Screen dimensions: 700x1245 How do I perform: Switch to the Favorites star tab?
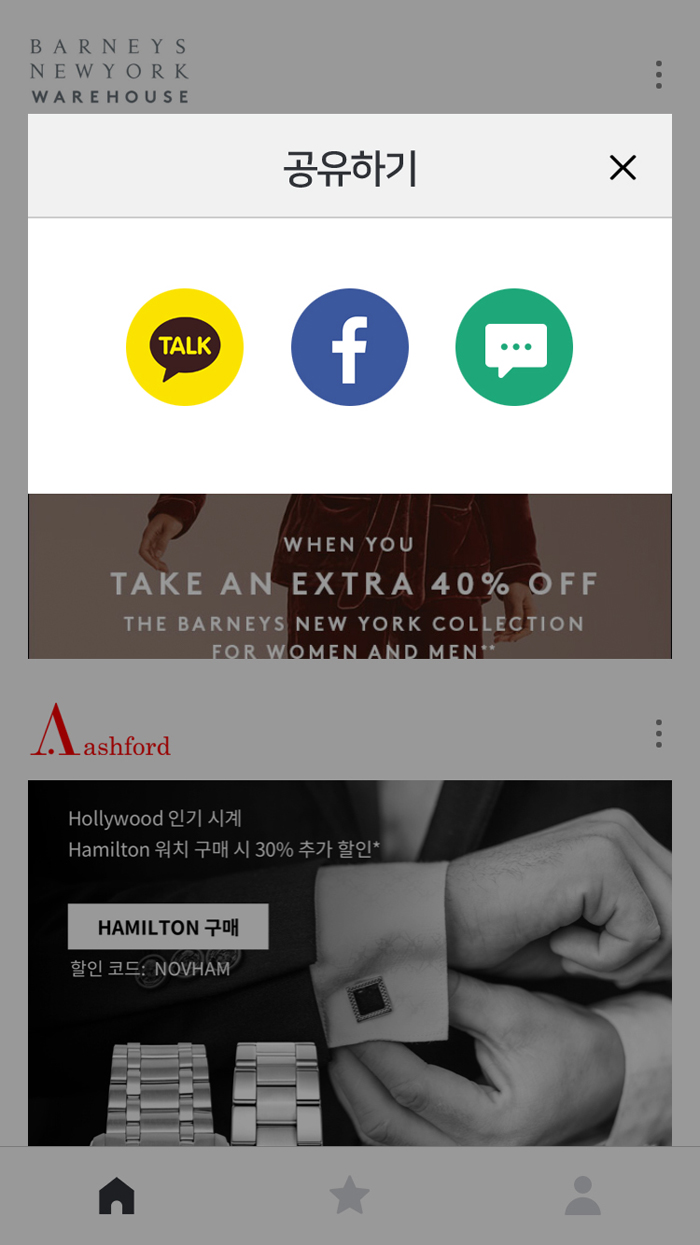tap(350, 1196)
